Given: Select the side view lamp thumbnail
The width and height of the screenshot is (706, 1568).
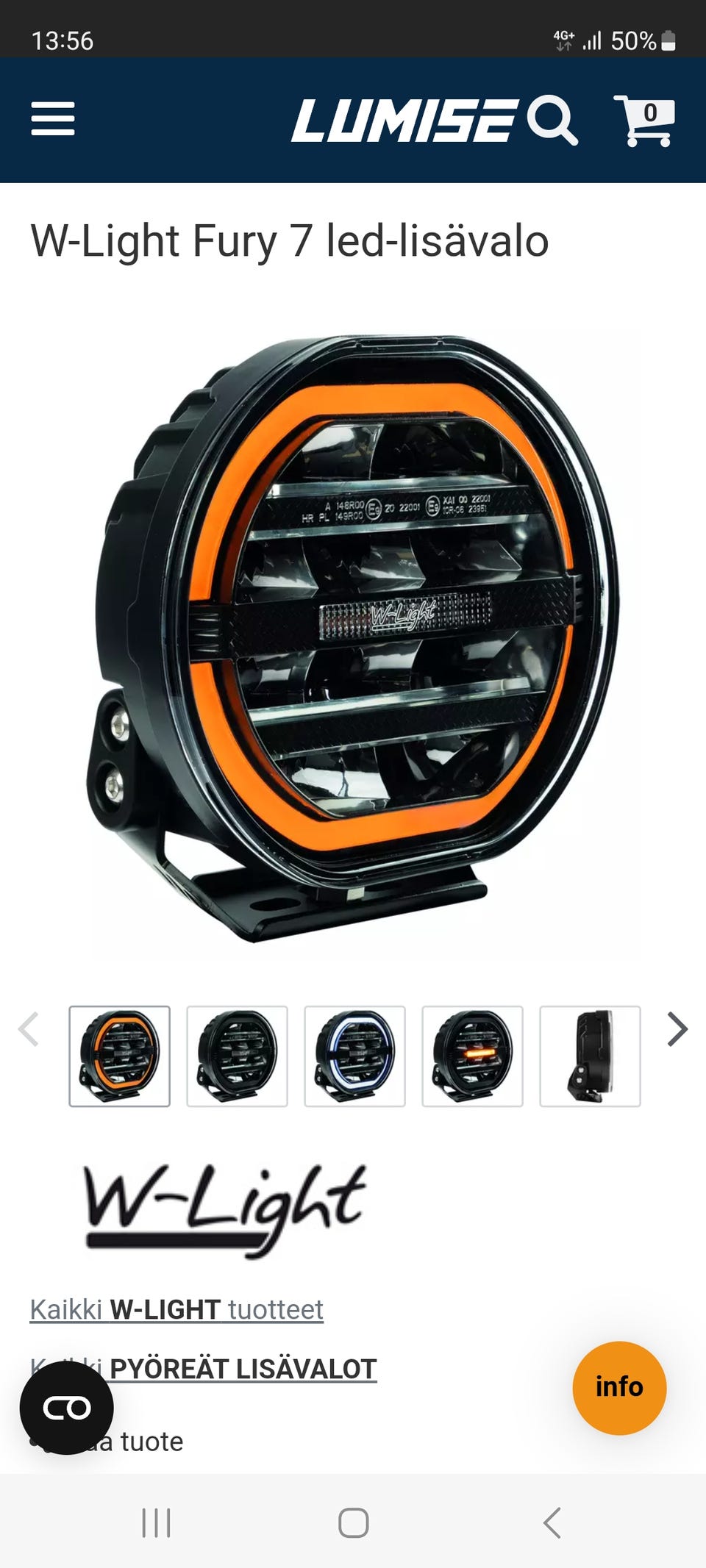Looking at the screenshot, I should click(x=591, y=1056).
